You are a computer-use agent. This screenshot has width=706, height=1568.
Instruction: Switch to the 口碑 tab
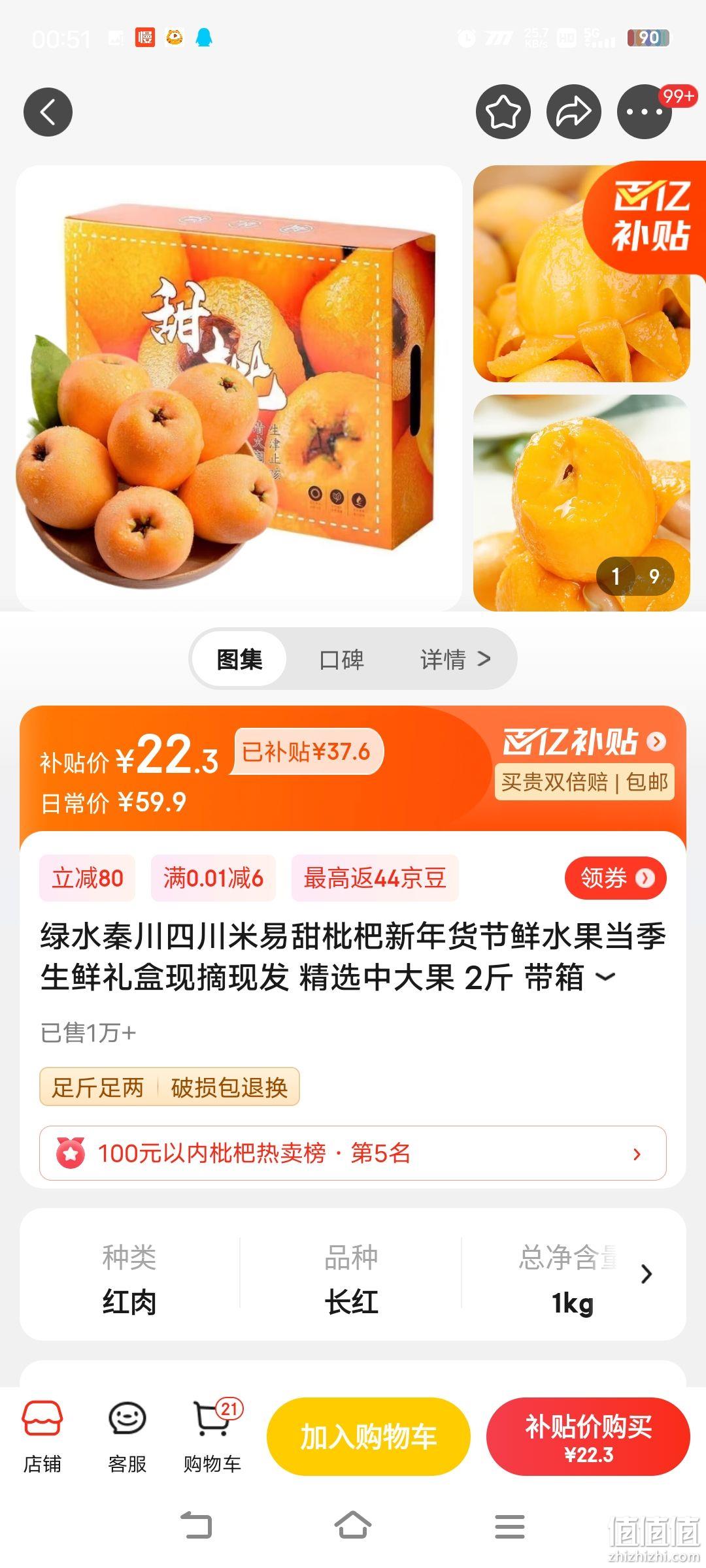pyautogui.click(x=341, y=659)
